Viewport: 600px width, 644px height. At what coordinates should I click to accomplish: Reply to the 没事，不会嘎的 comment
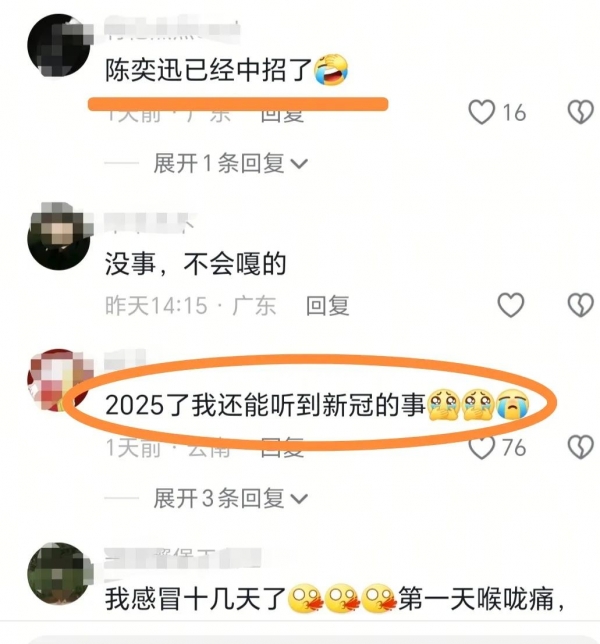point(327,305)
